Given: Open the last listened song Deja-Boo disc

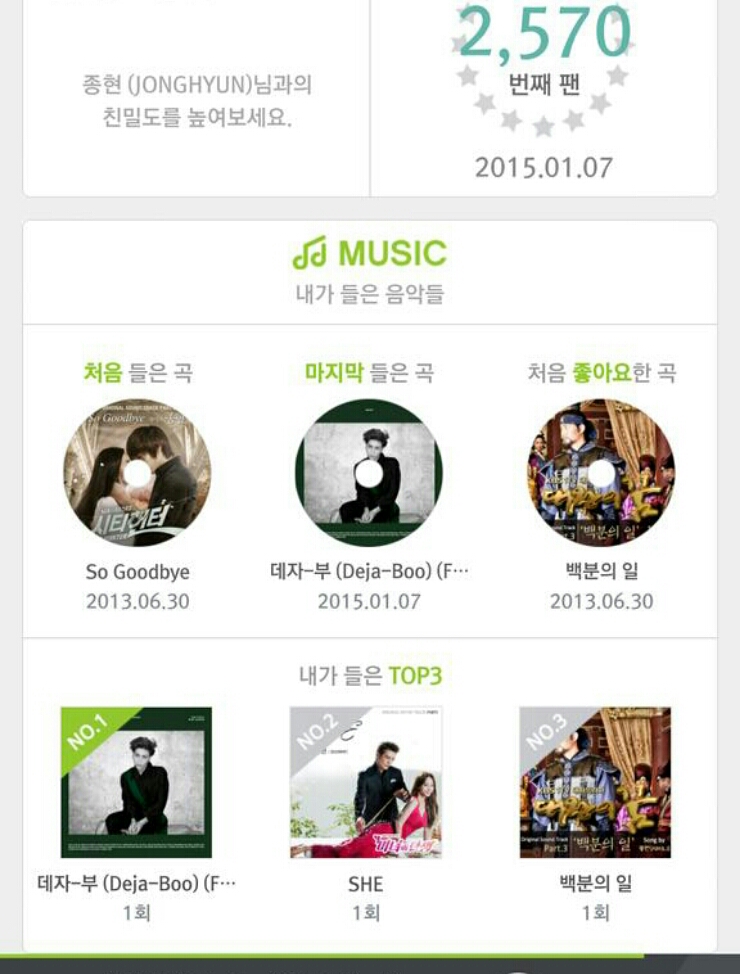Looking at the screenshot, I should 369,473.
